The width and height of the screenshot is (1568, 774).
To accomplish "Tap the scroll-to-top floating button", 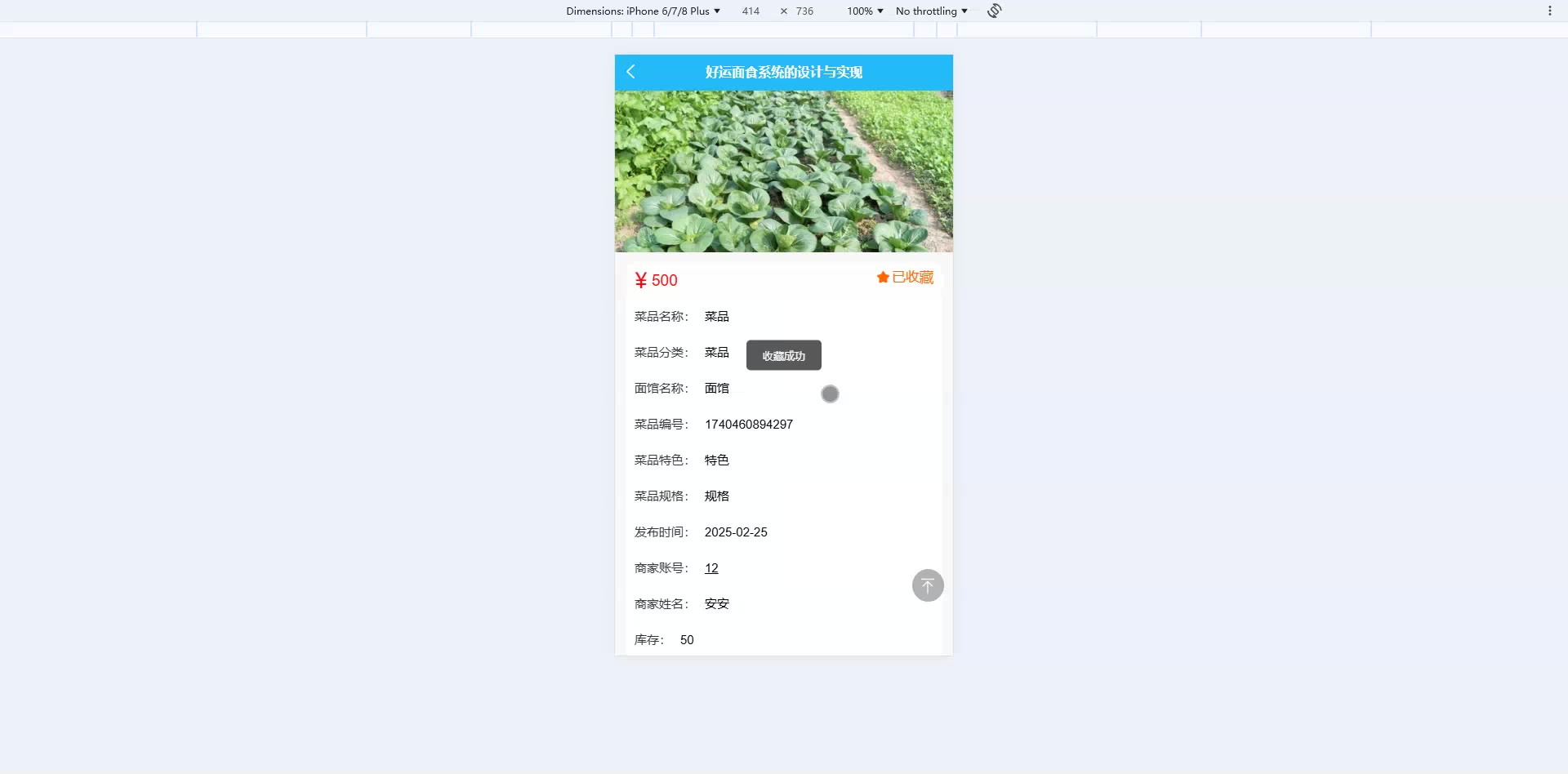I will point(927,585).
